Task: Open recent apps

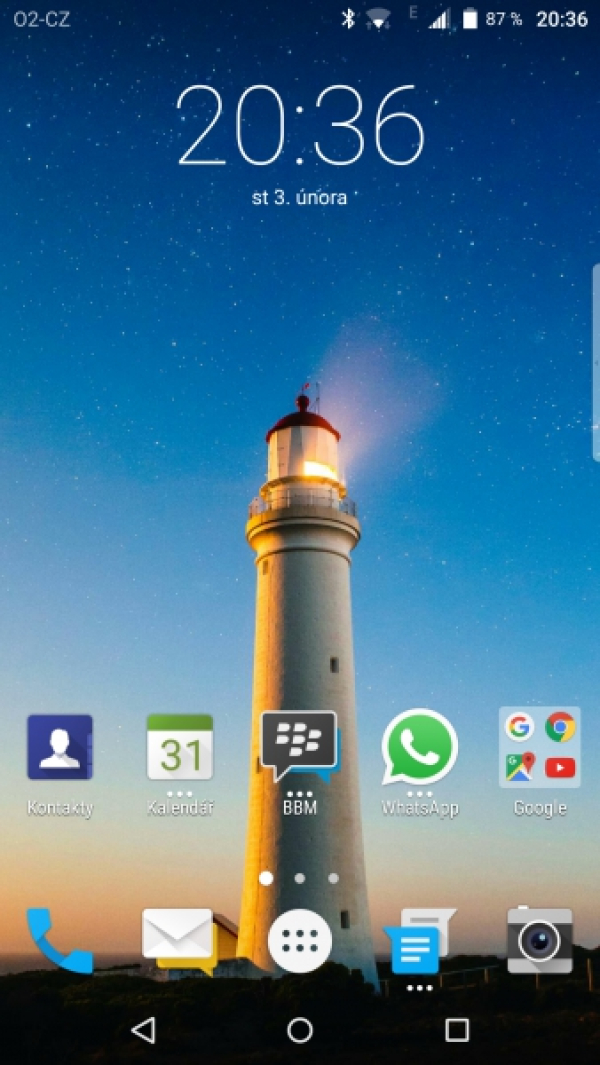Action: click(x=457, y=1030)
